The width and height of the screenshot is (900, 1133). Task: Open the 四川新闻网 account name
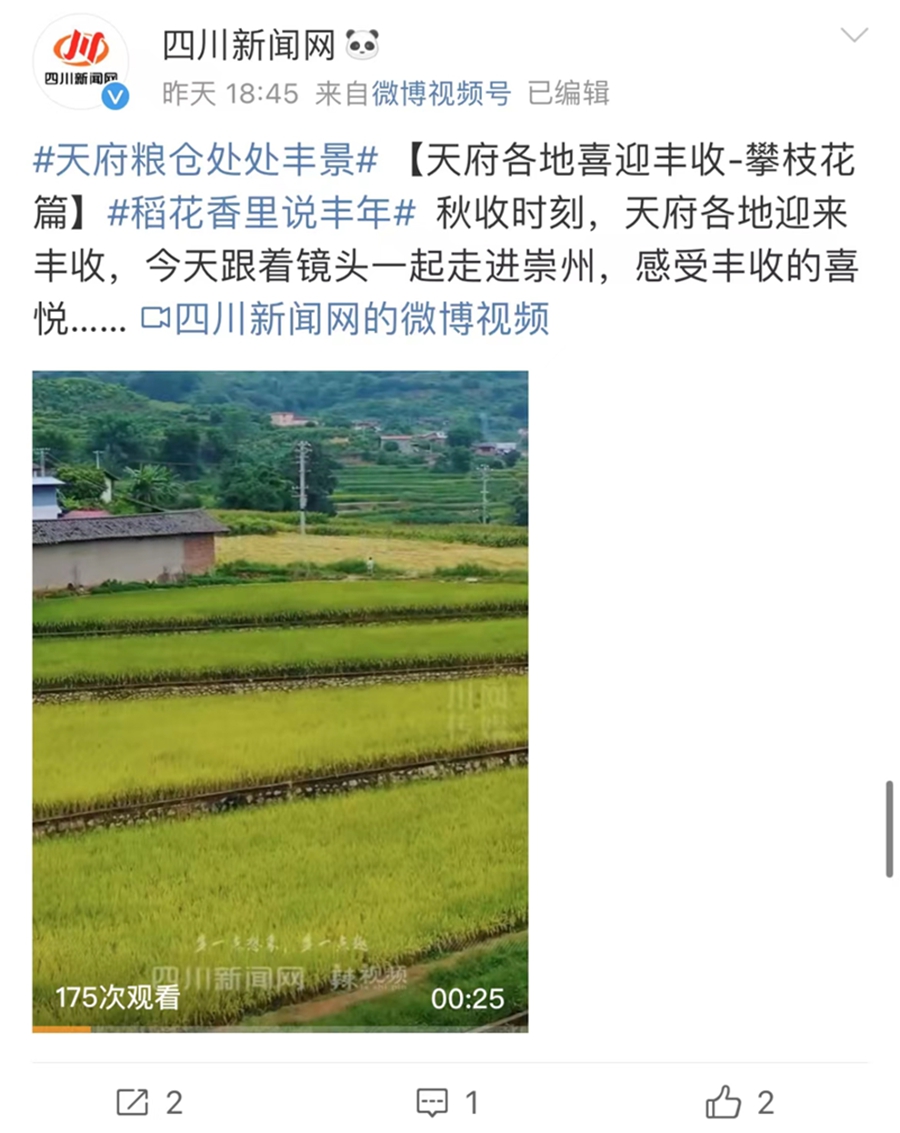(248, 45)
